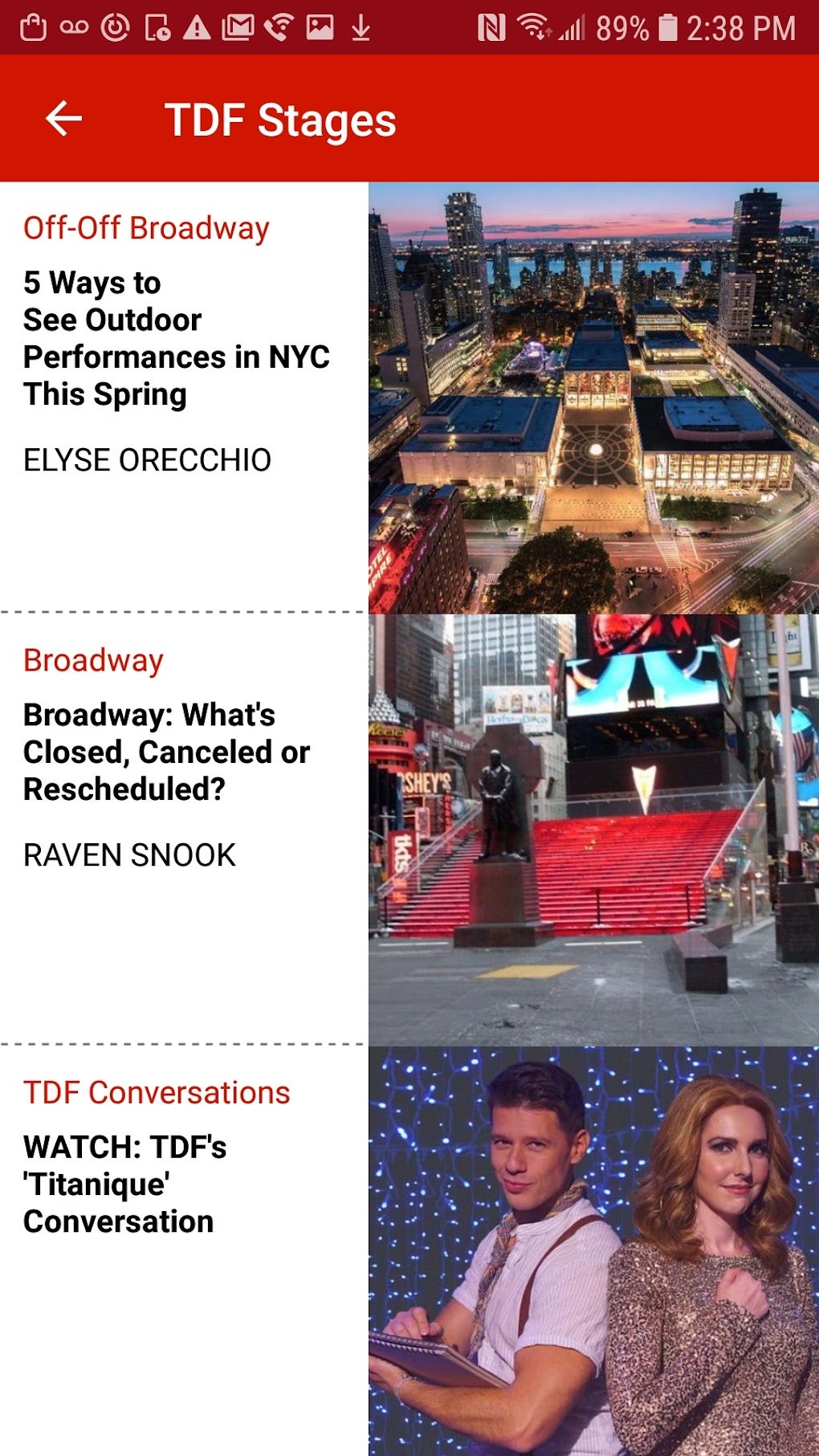
Task: Open the 5 Ways to See Outdoor Performances article
Action: coord(176,339)
